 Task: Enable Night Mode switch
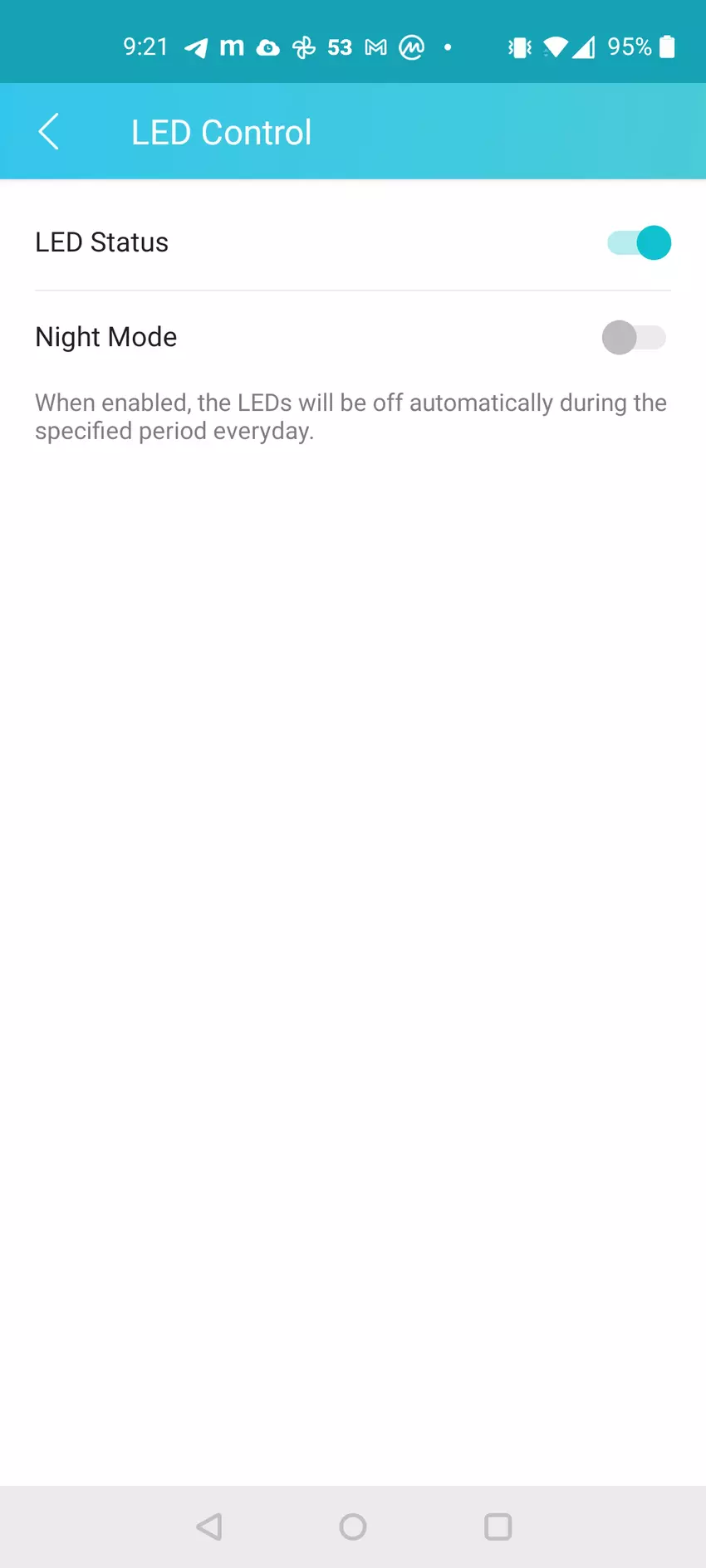point(634,338)
